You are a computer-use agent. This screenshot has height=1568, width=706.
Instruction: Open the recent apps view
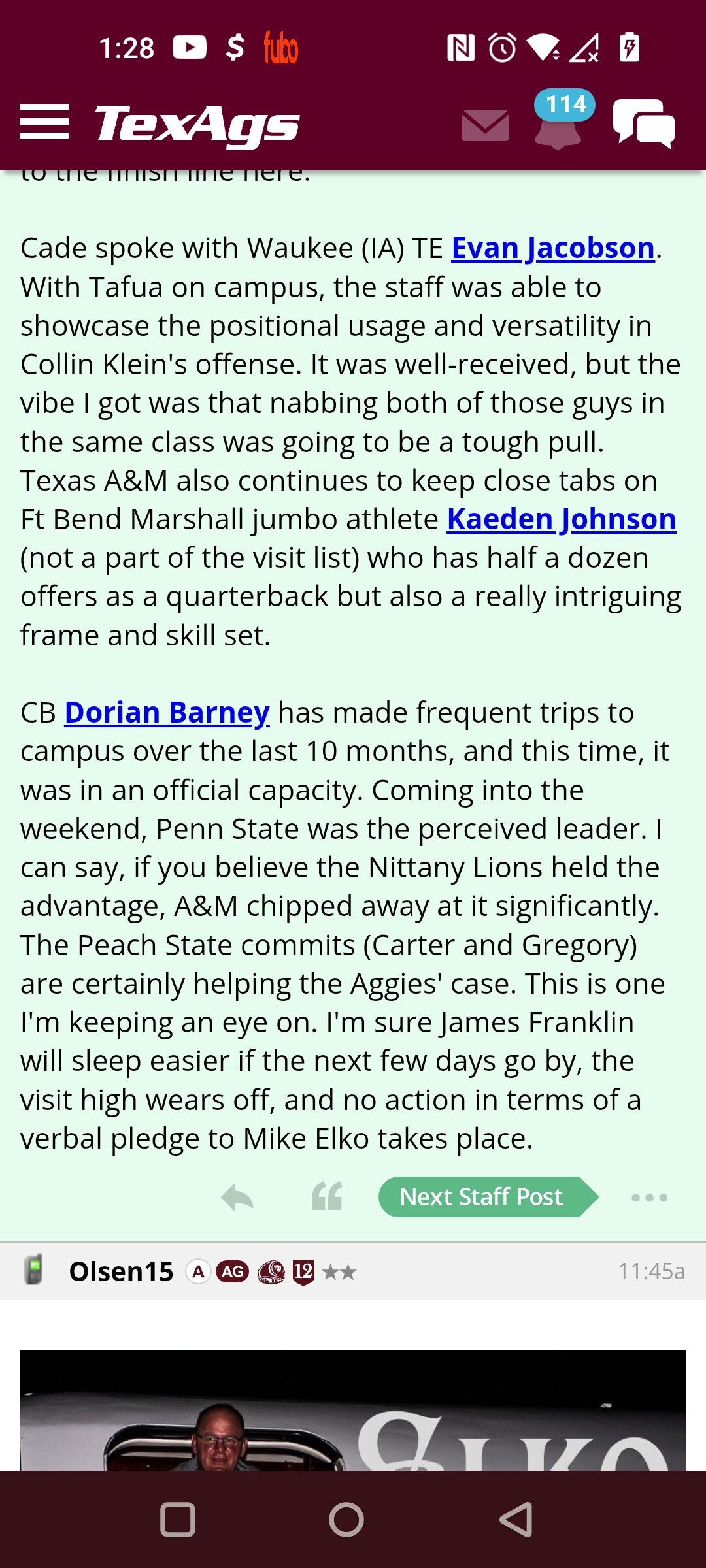pos(178,1520)
